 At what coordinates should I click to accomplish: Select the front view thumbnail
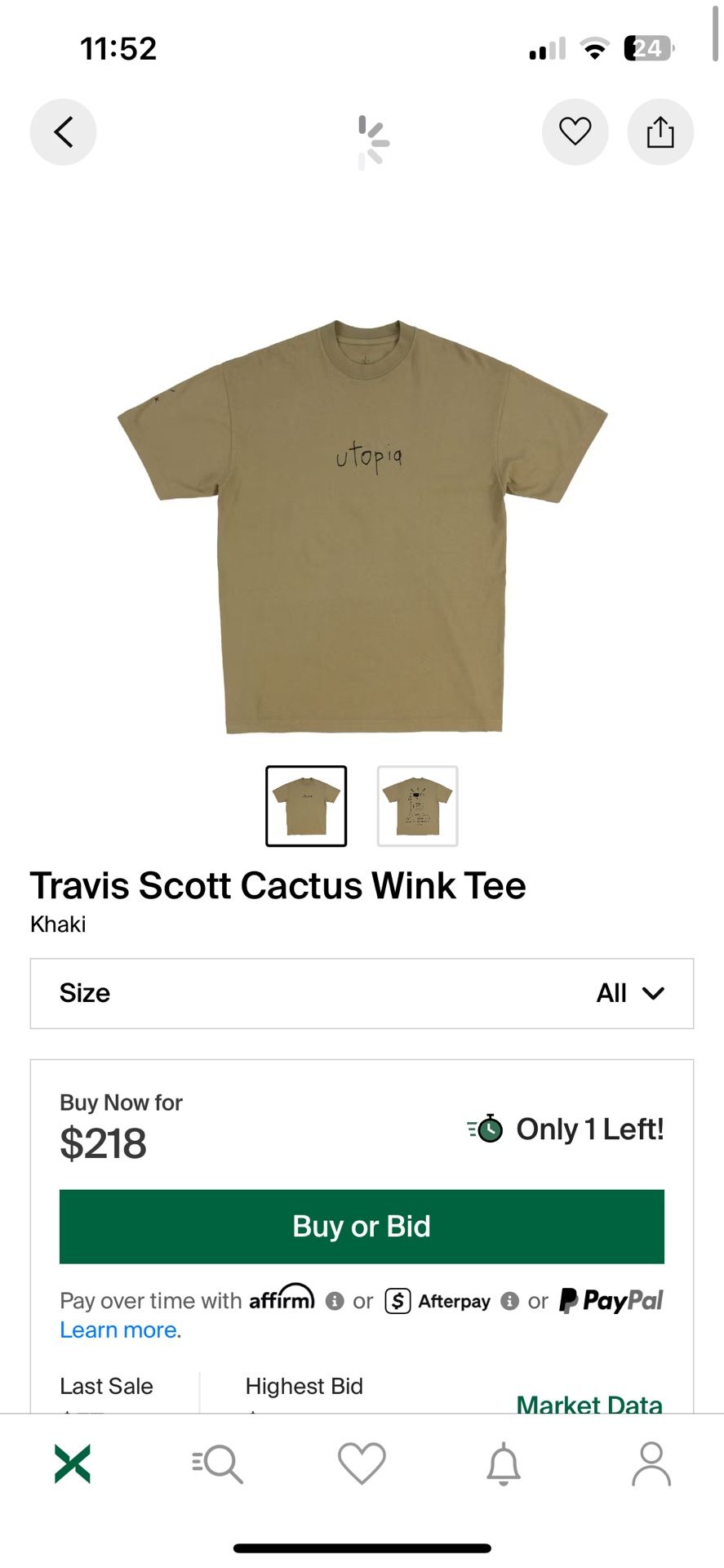coord(306,805)
